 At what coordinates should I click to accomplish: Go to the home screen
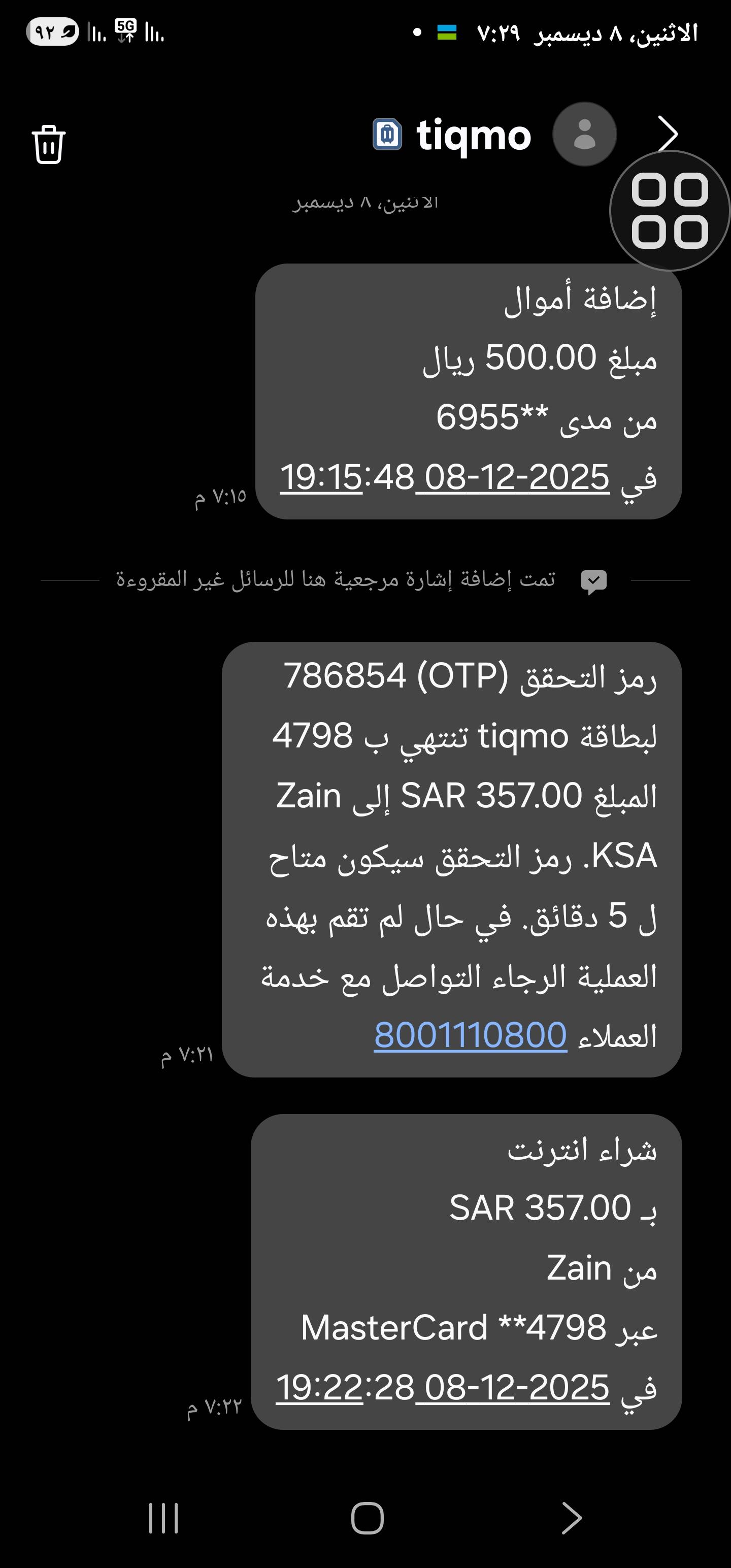click(x=367, y=1518)
